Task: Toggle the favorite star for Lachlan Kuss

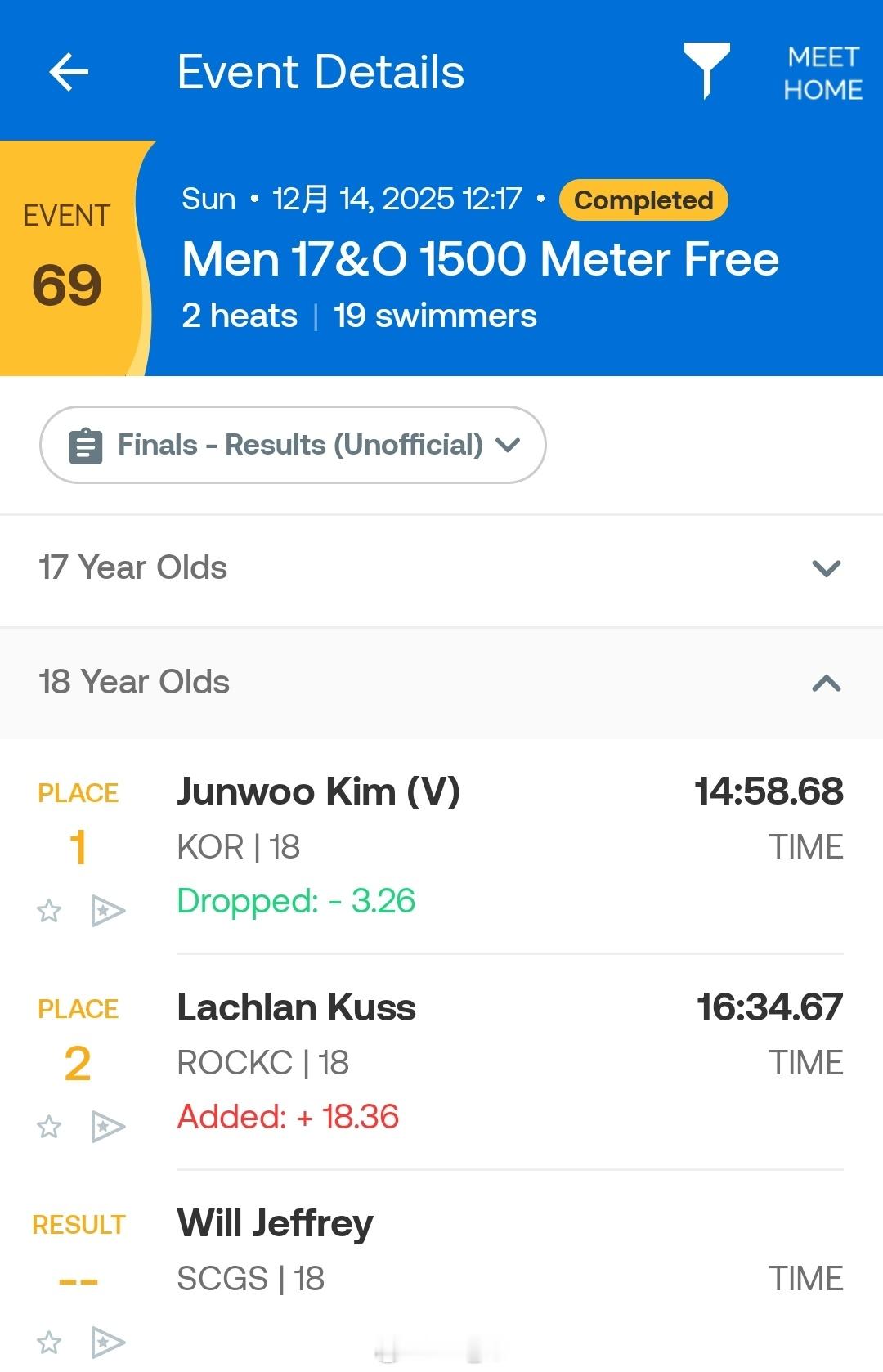Action: point(49,1126)
